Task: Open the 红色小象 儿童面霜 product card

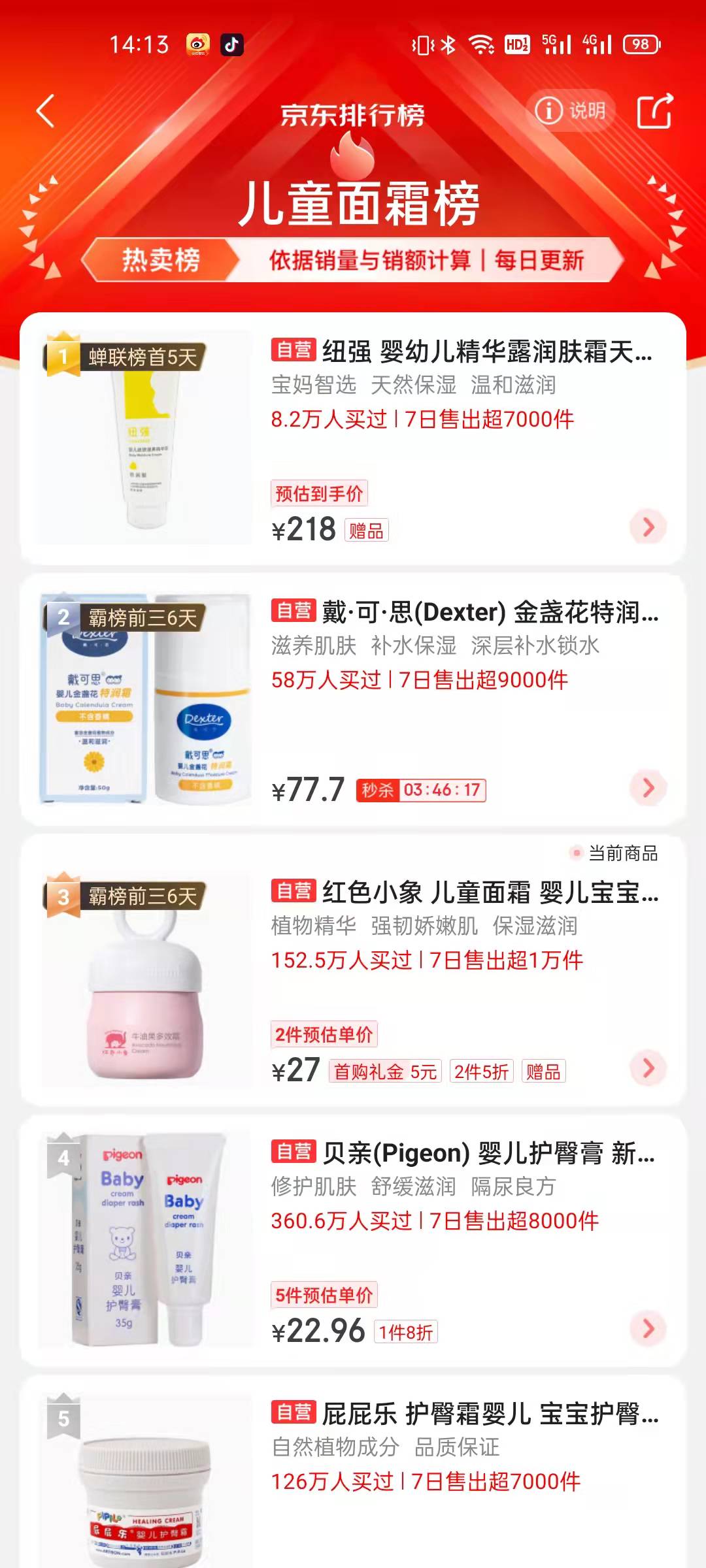Action: click(x=464, y=892)
